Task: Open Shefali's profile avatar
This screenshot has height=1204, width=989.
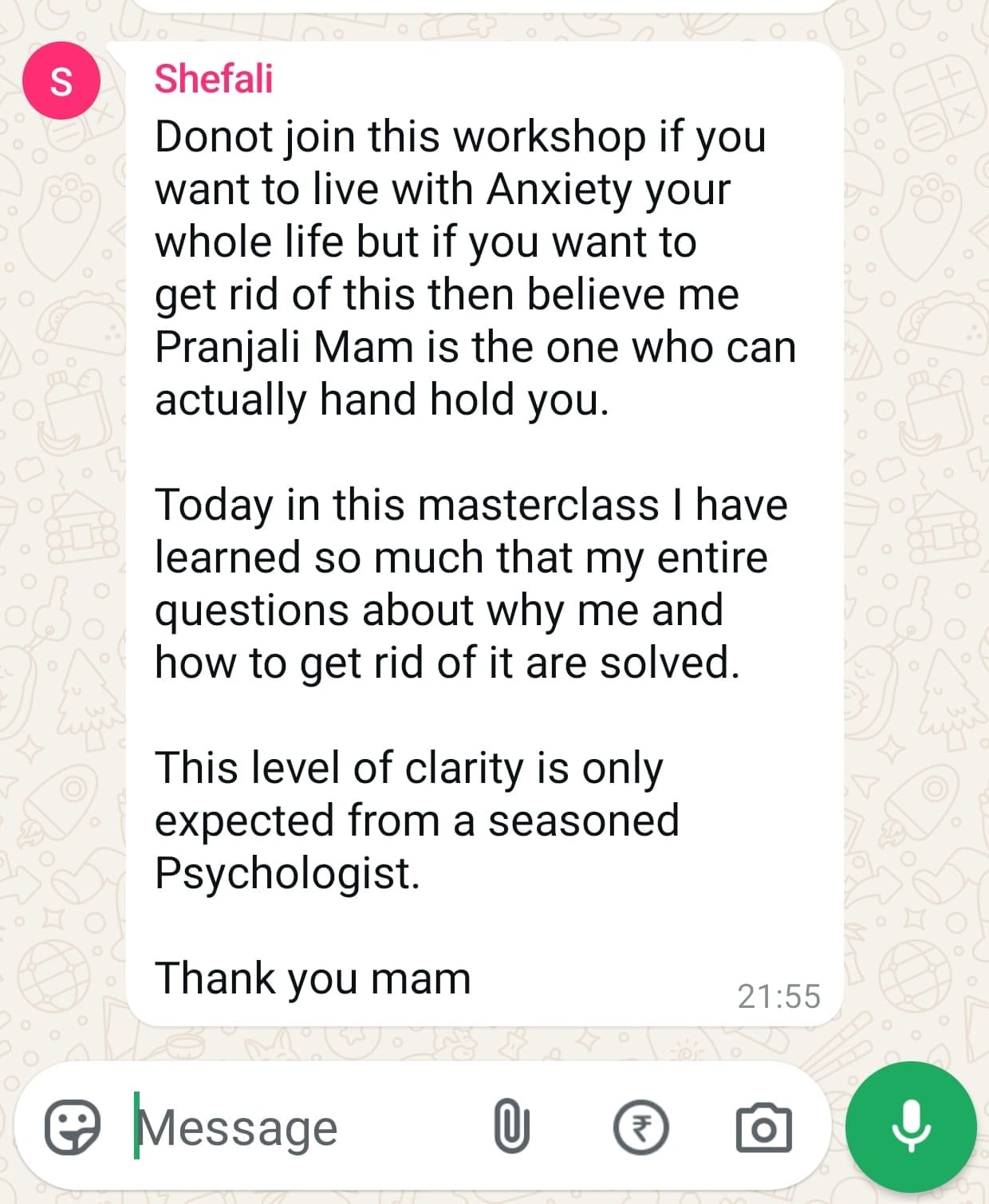Action: click(61, 81)
